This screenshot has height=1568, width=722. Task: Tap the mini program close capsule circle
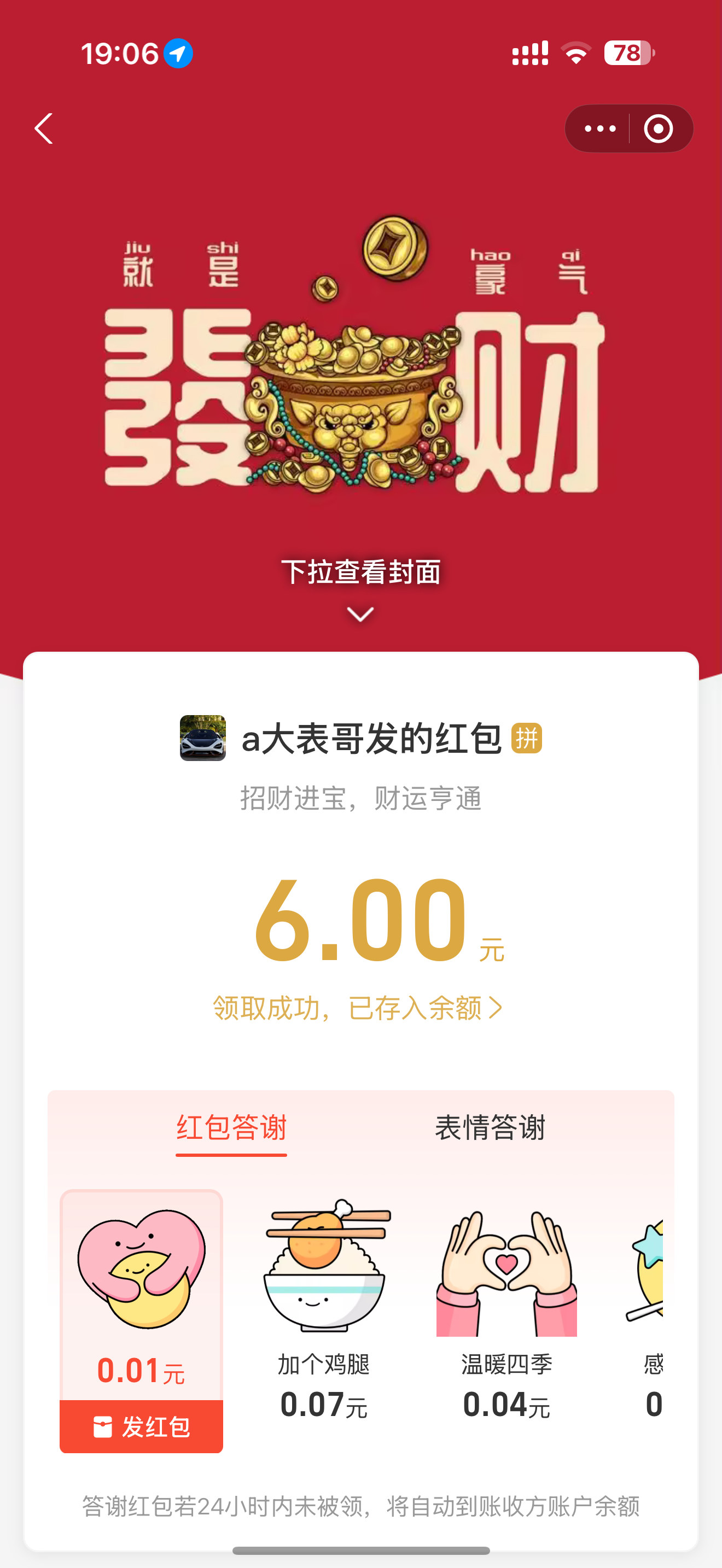pyautogui.click(x=657, y=128)
